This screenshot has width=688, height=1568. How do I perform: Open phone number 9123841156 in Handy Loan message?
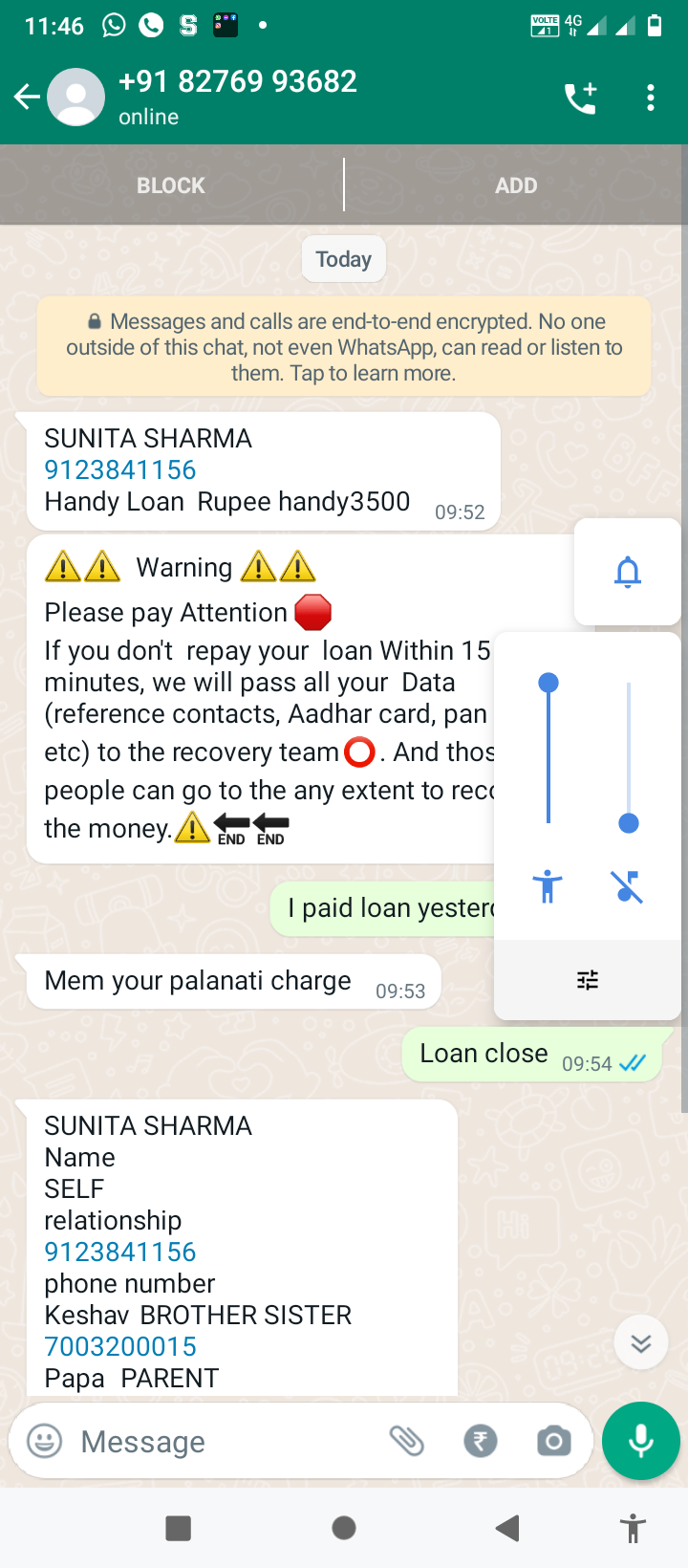pyautogui.click(x=120, y=469)
